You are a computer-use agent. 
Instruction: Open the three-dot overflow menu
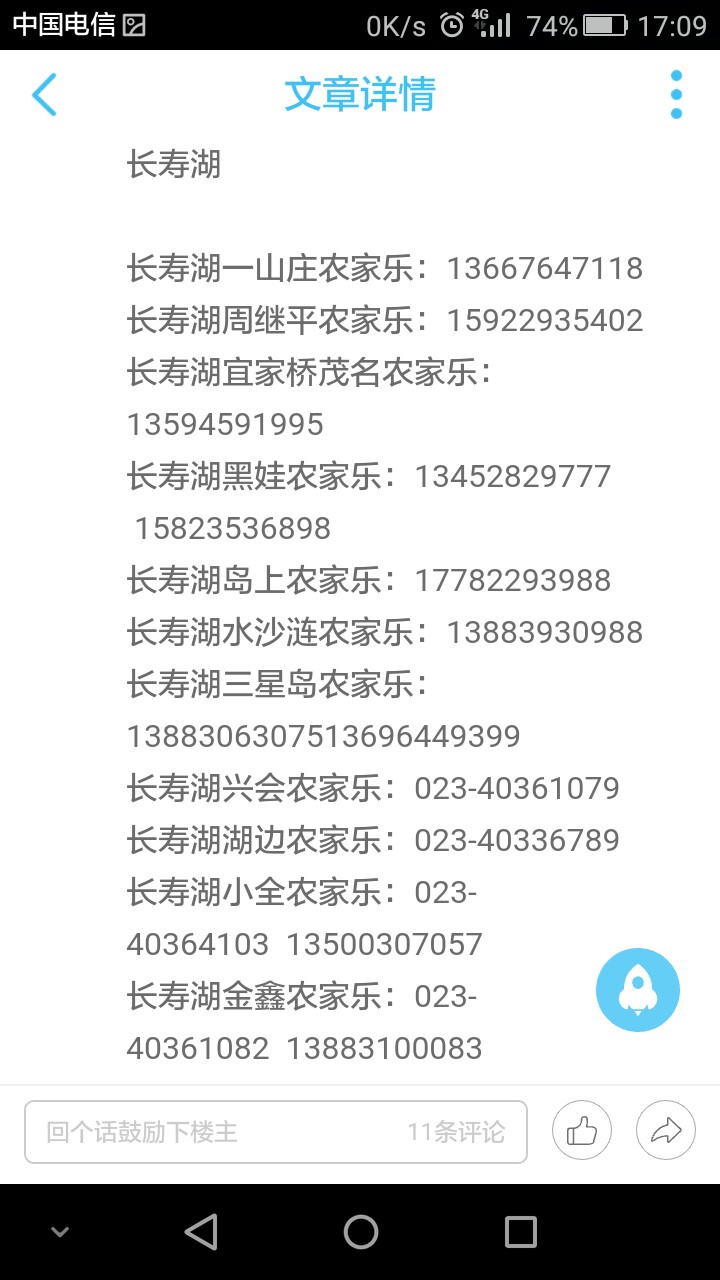tap(676, 95)
